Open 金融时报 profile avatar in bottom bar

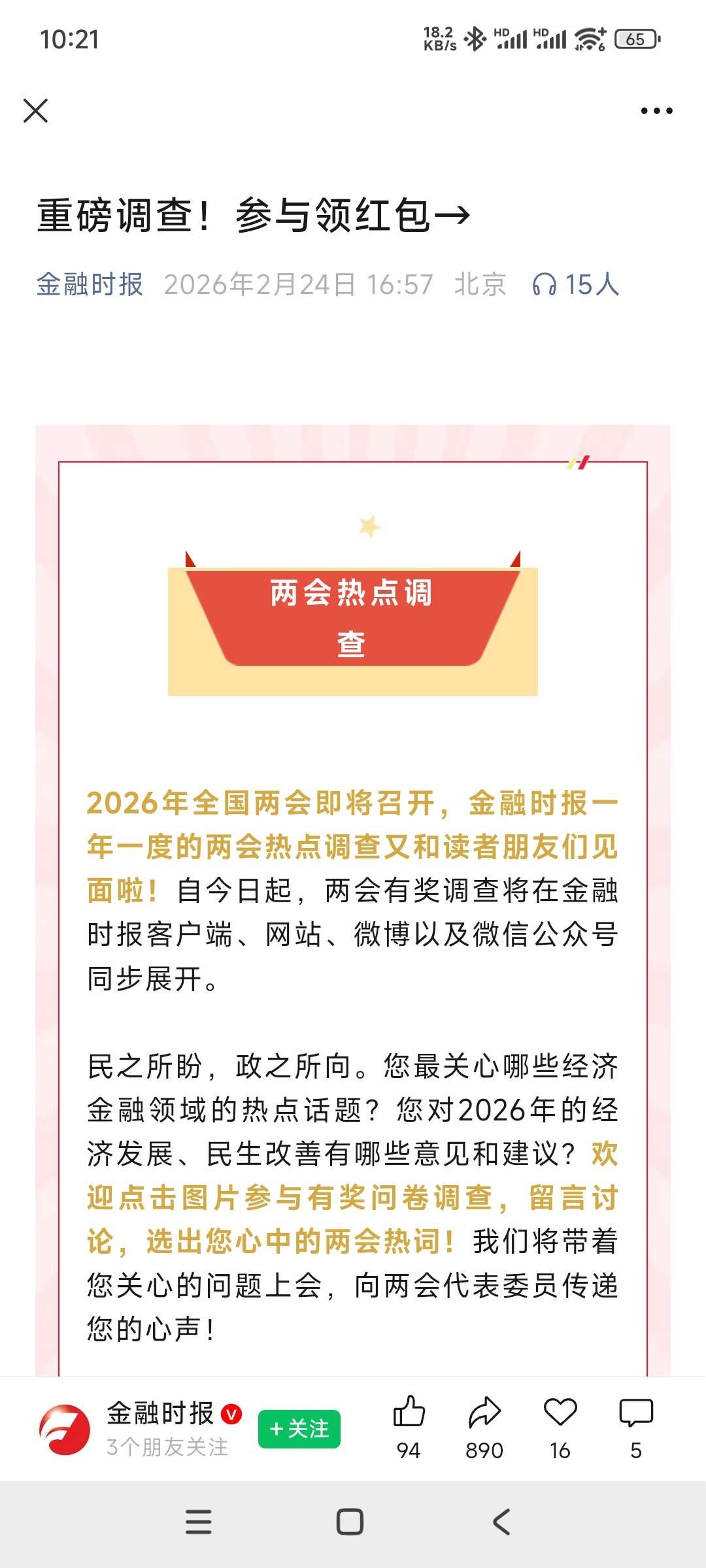65,1429
